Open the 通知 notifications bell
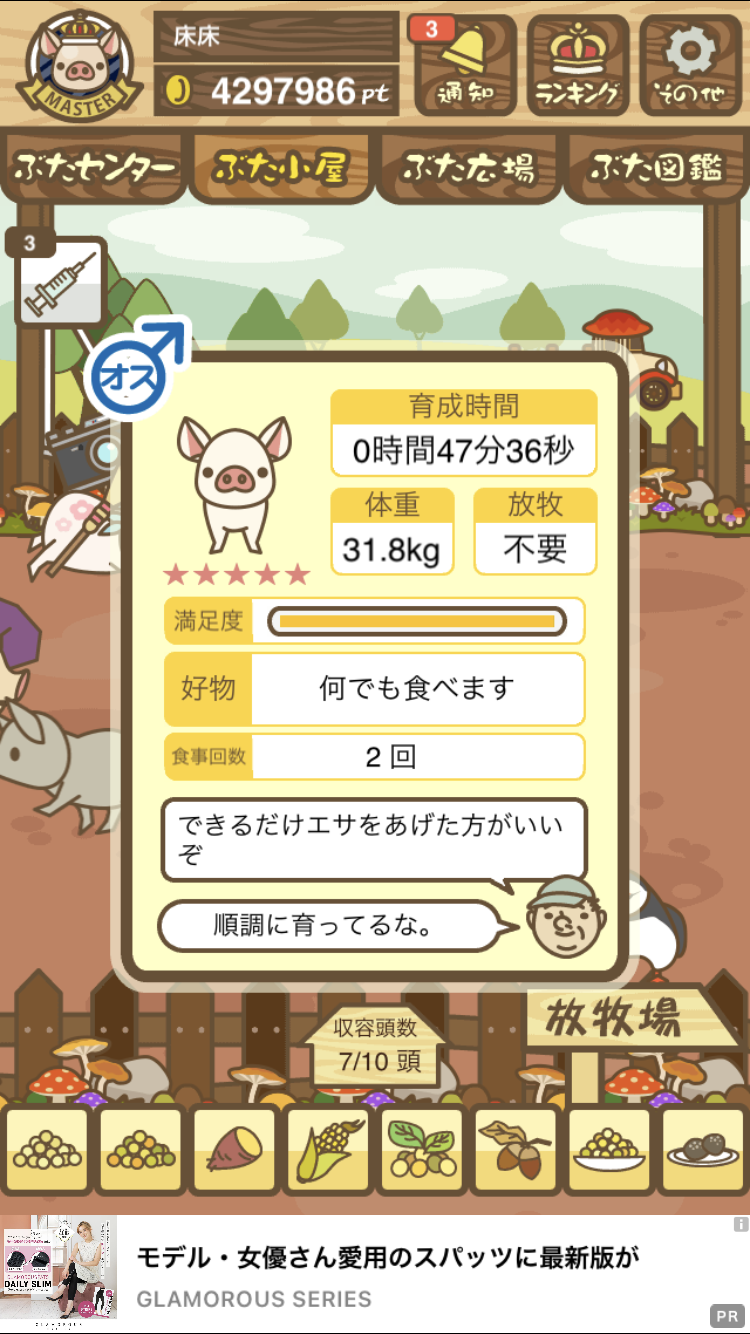This screenshot has height=1334, width=750. (x=465, y=66)
